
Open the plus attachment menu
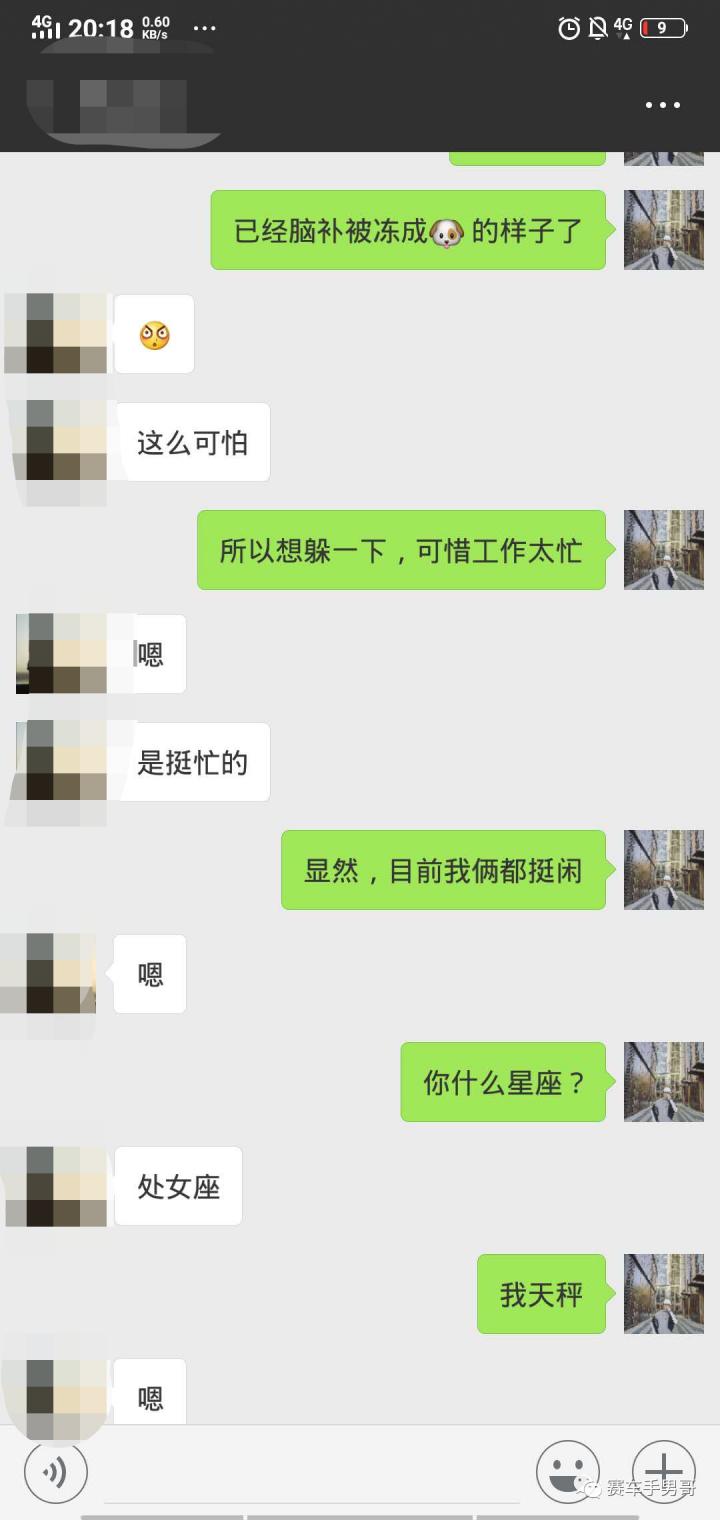point(663,1472)
